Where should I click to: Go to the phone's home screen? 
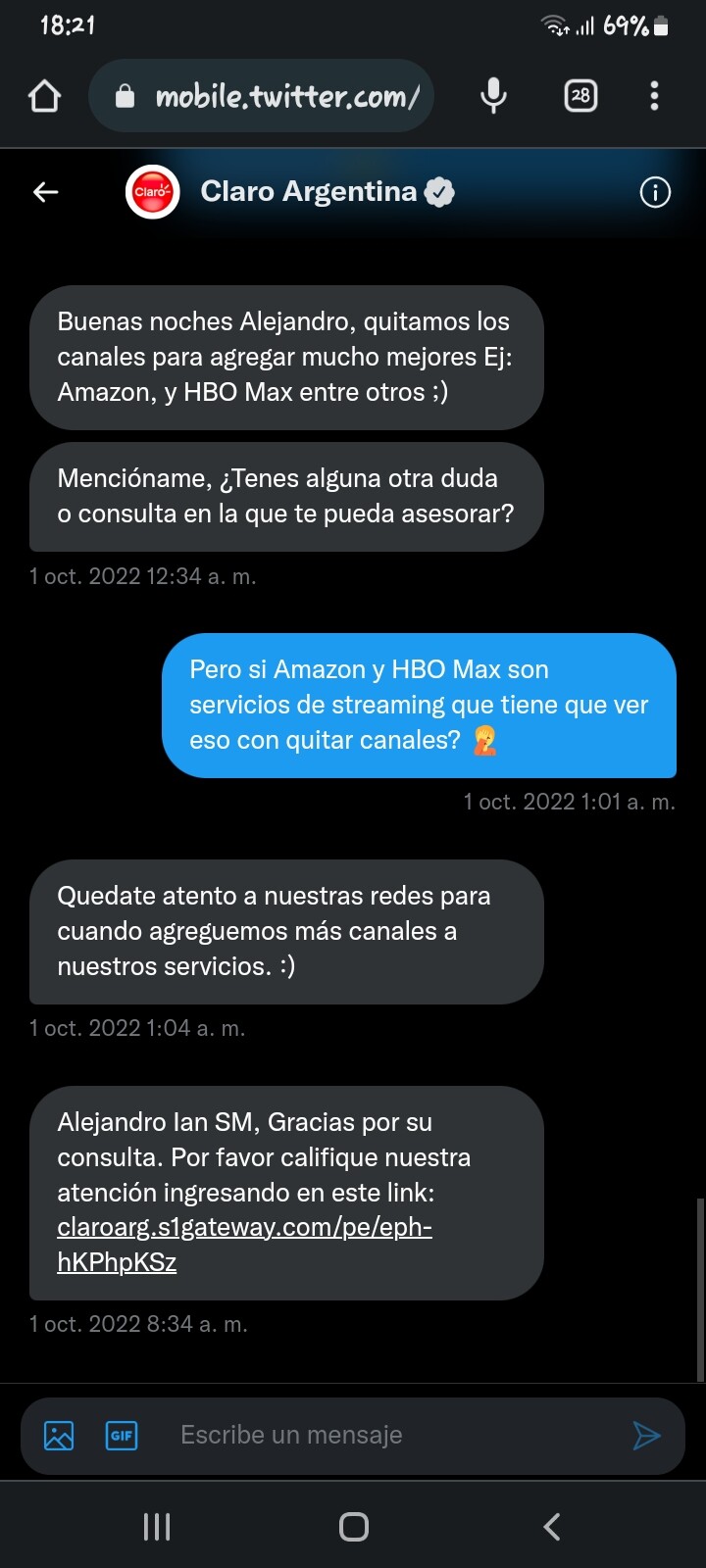(x=353, y=1526)
